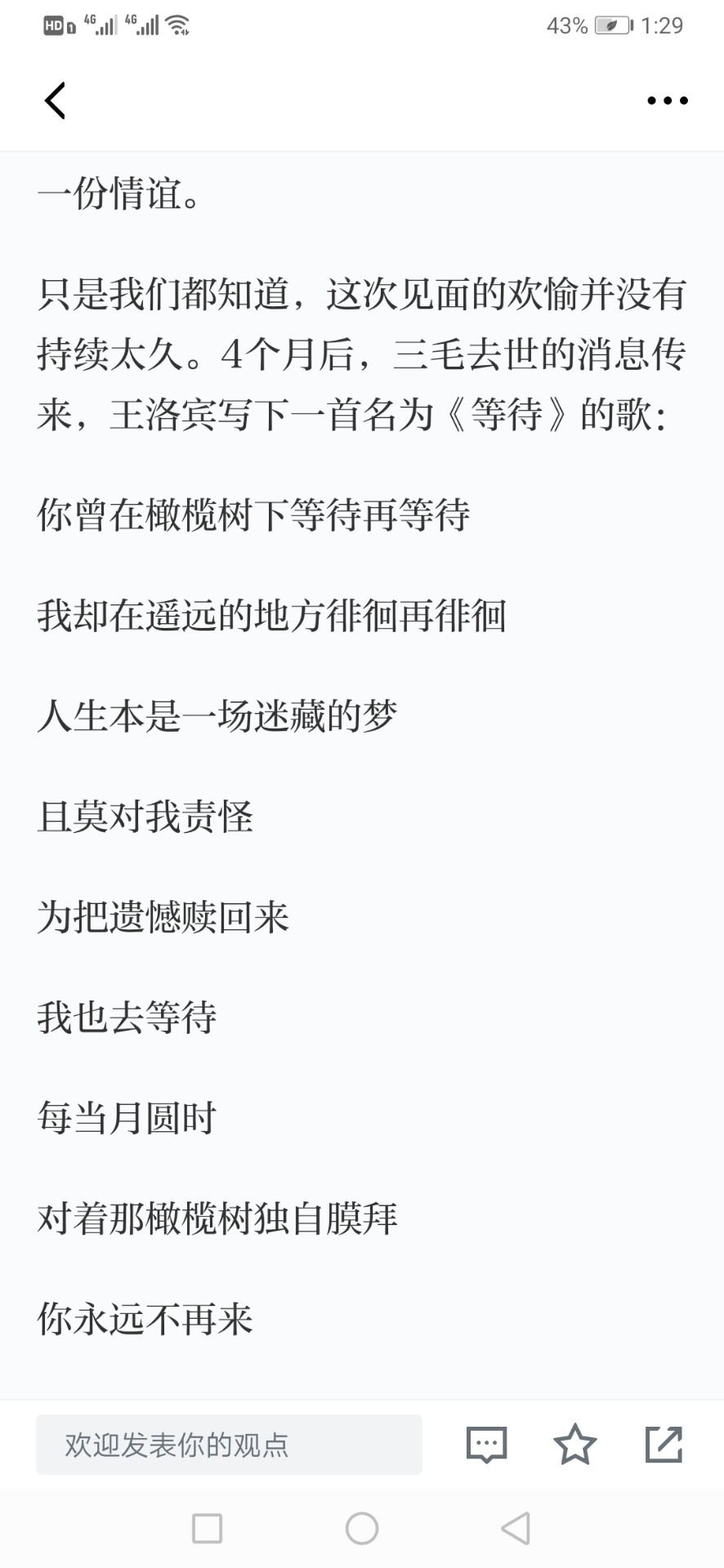Share the article via share icon
Screen dimensions: 724x1568
pyautogui.click(x=664, y=1444)
